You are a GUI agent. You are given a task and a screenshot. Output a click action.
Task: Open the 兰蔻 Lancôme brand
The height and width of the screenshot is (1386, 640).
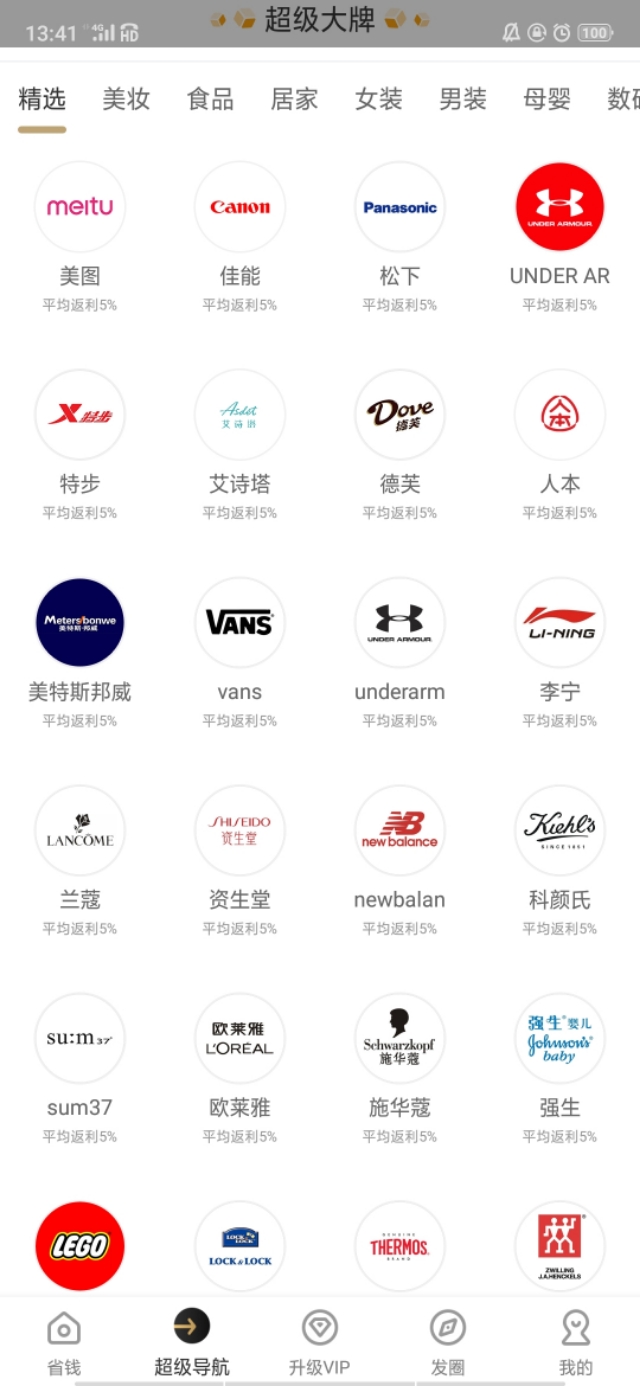tap(80, 831)
